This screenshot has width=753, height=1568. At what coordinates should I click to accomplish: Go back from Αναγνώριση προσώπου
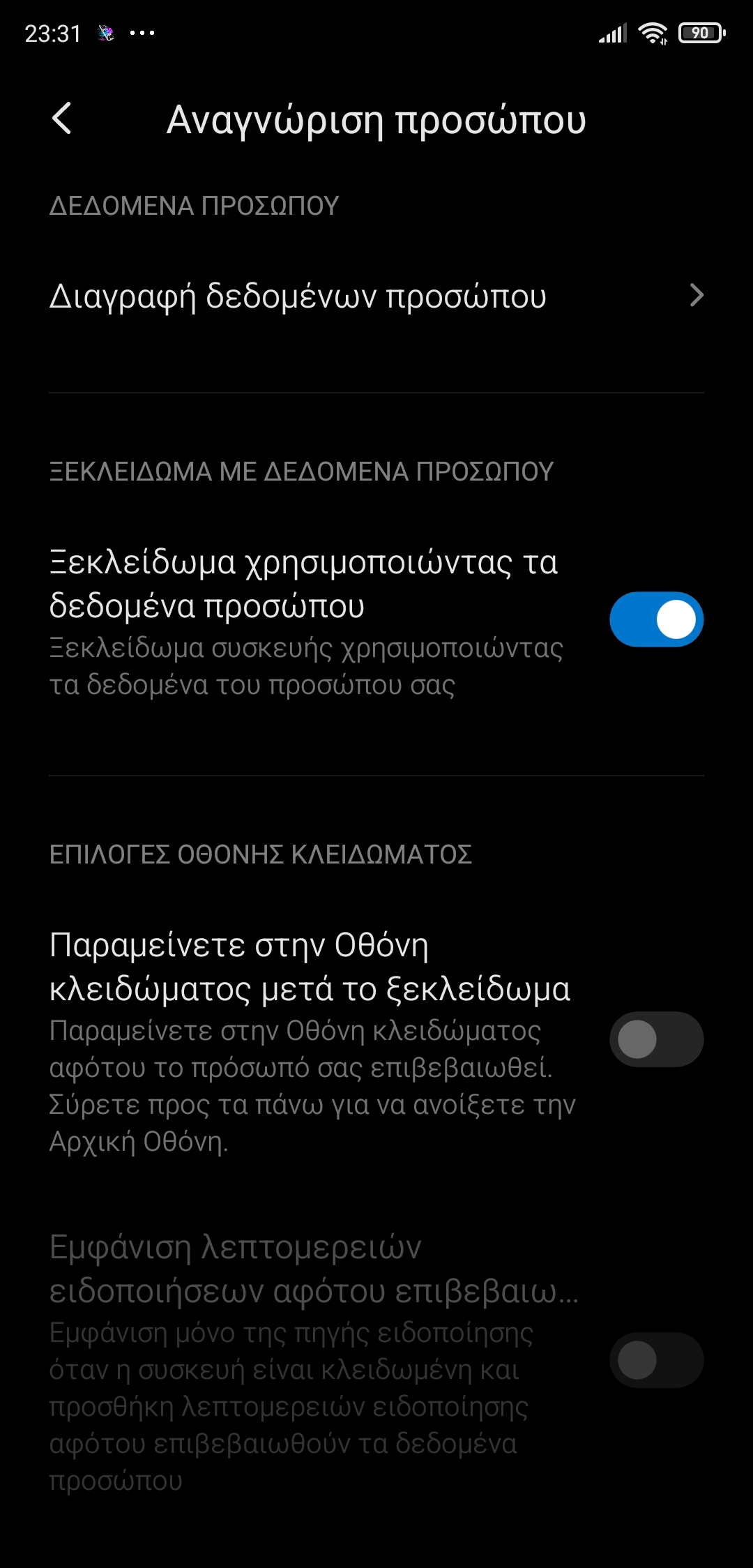62,119
